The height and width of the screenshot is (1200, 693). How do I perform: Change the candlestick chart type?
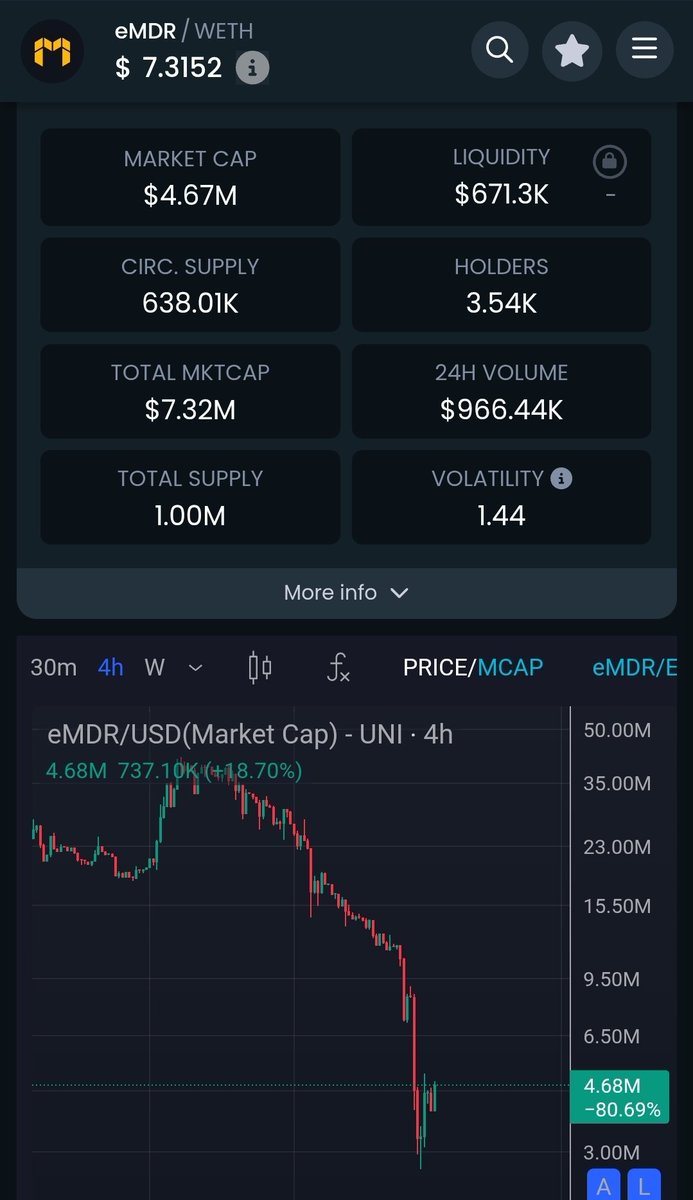260,667
